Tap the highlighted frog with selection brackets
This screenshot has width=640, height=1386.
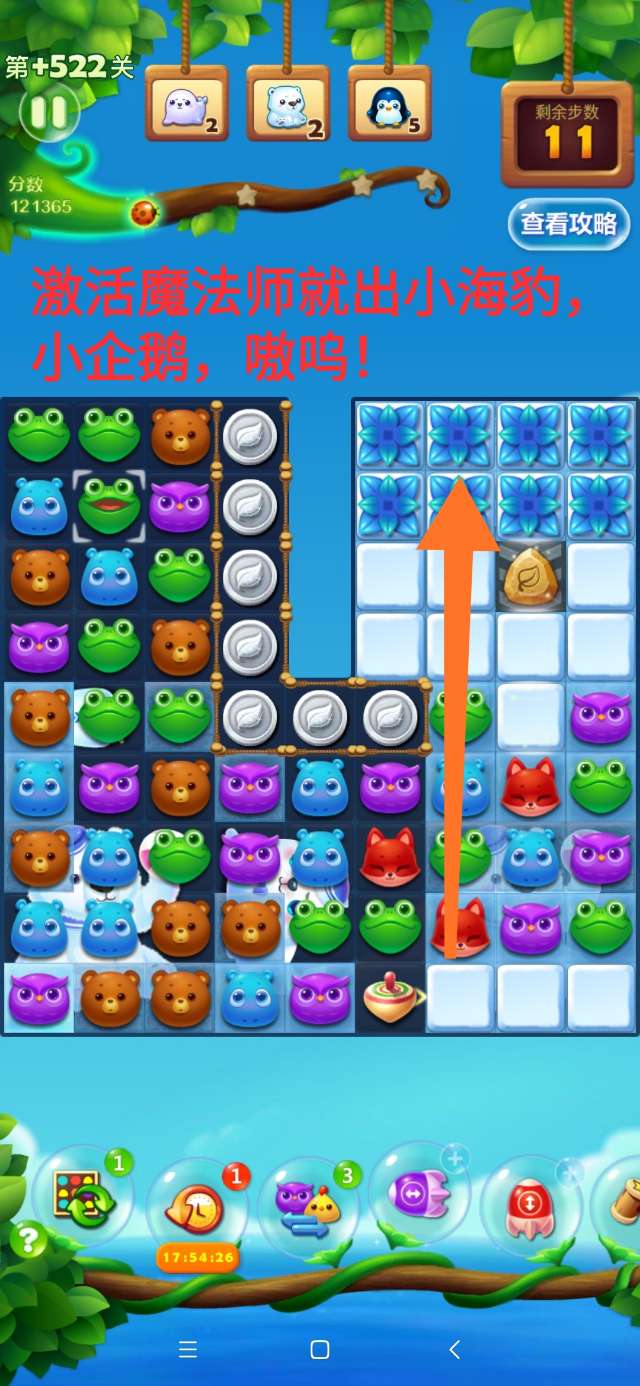coord(109,503)
